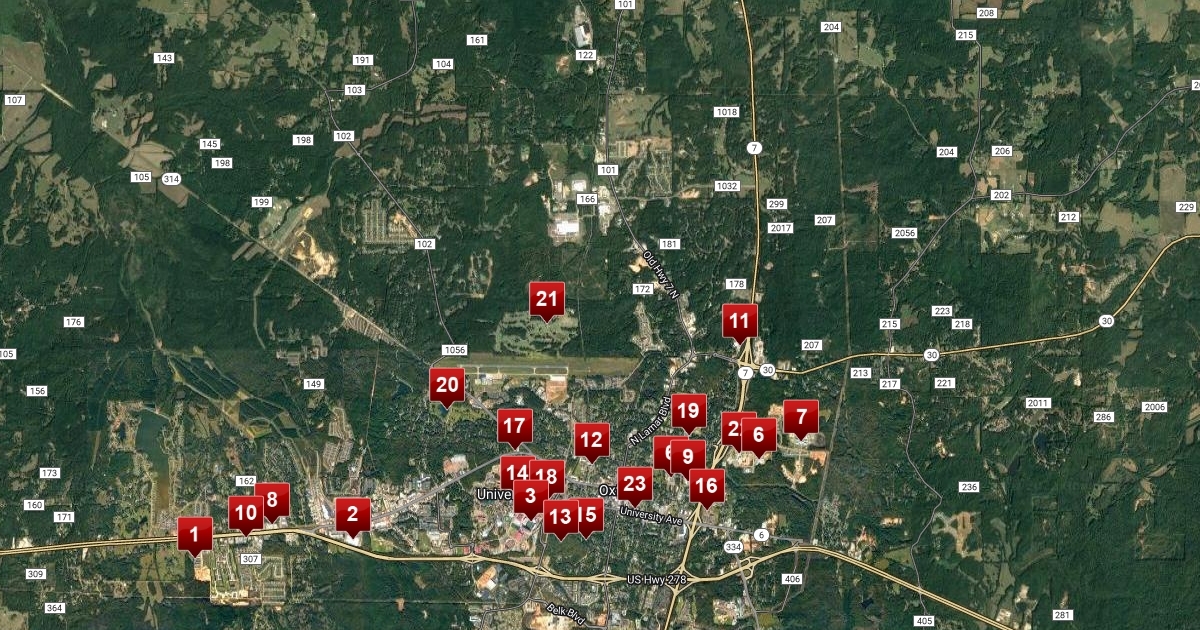Tap the pin numbered 20
This screenshot has height=630, width=1200.
tap(447, 384)
